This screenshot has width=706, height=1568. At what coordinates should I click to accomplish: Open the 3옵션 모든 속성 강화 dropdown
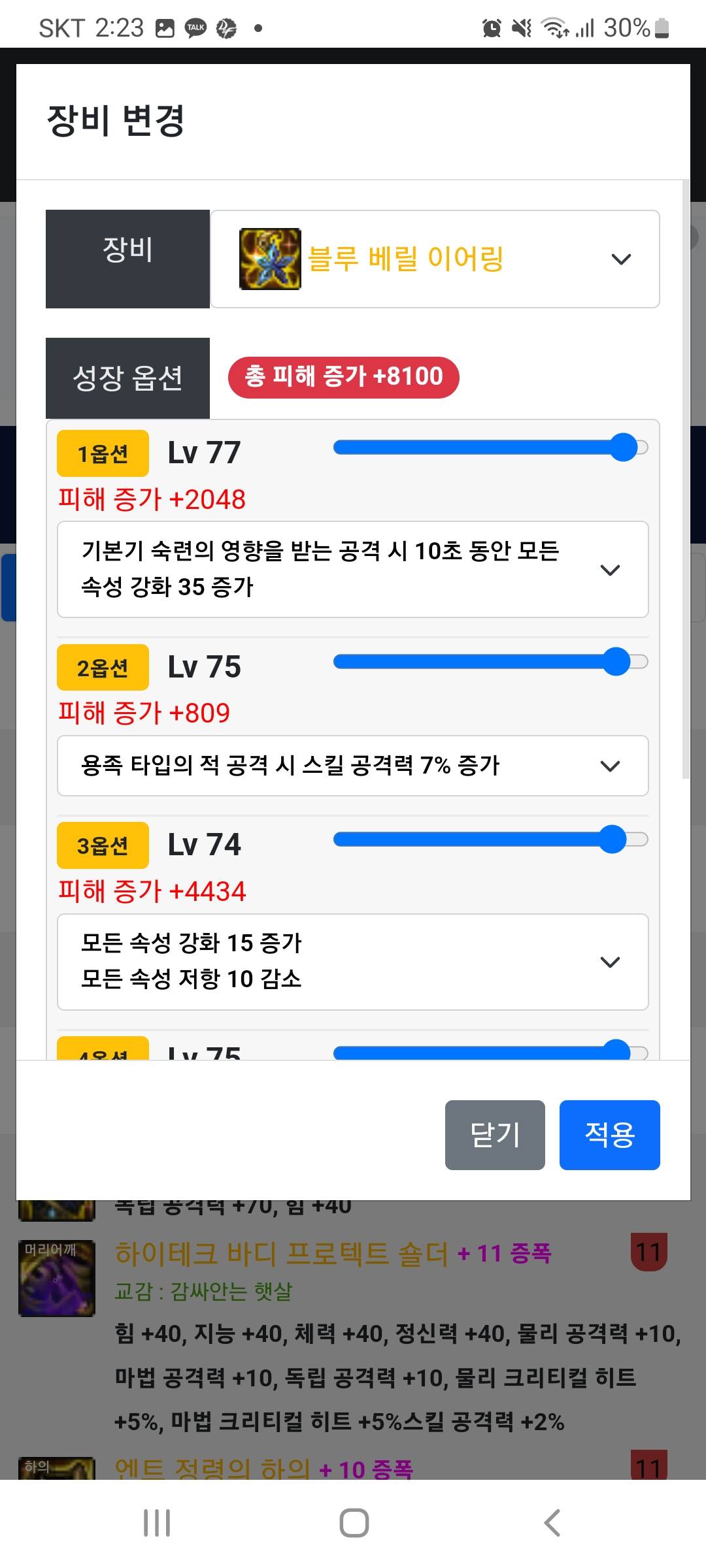point(353,962)
